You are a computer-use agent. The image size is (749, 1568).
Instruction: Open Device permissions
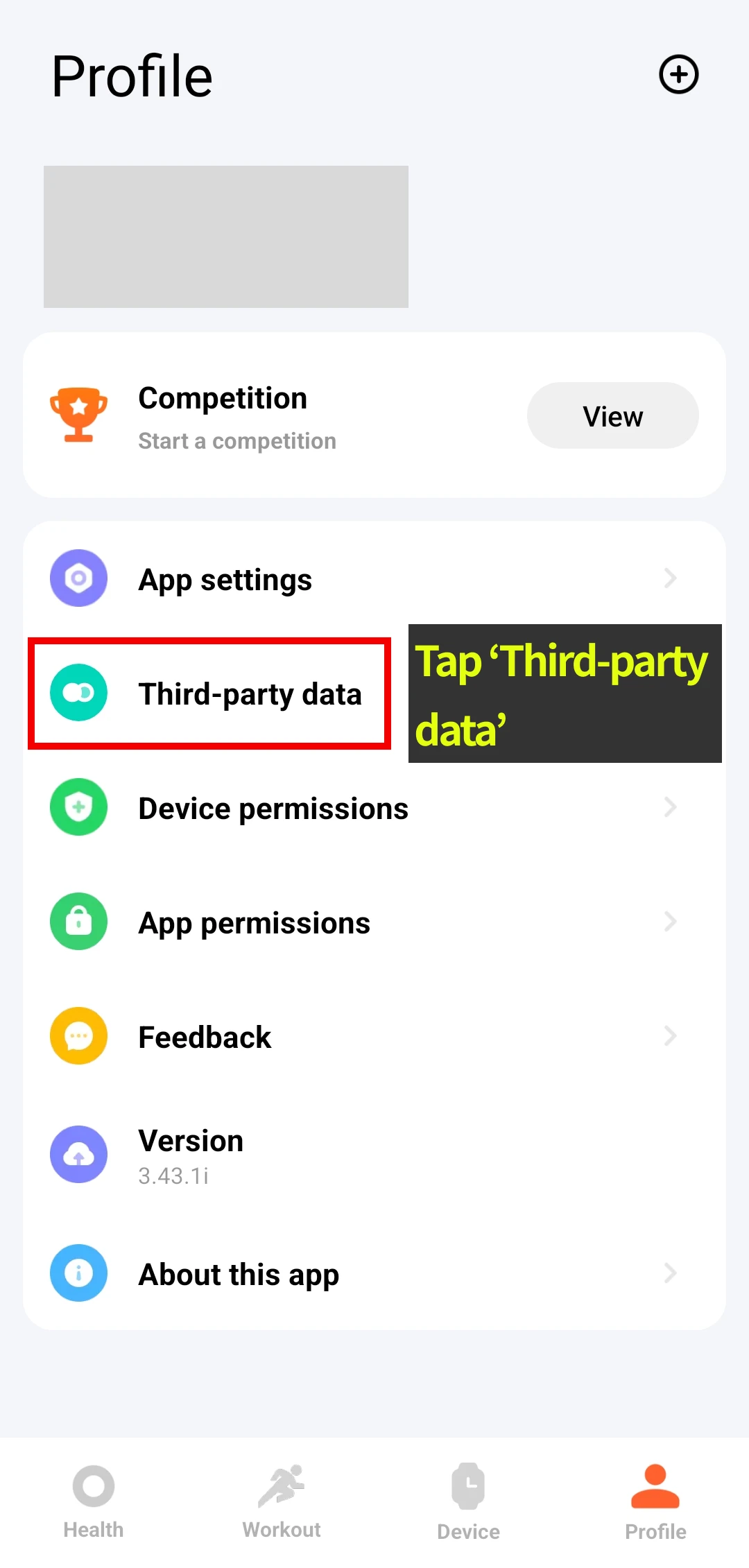(x=374, y=808)
